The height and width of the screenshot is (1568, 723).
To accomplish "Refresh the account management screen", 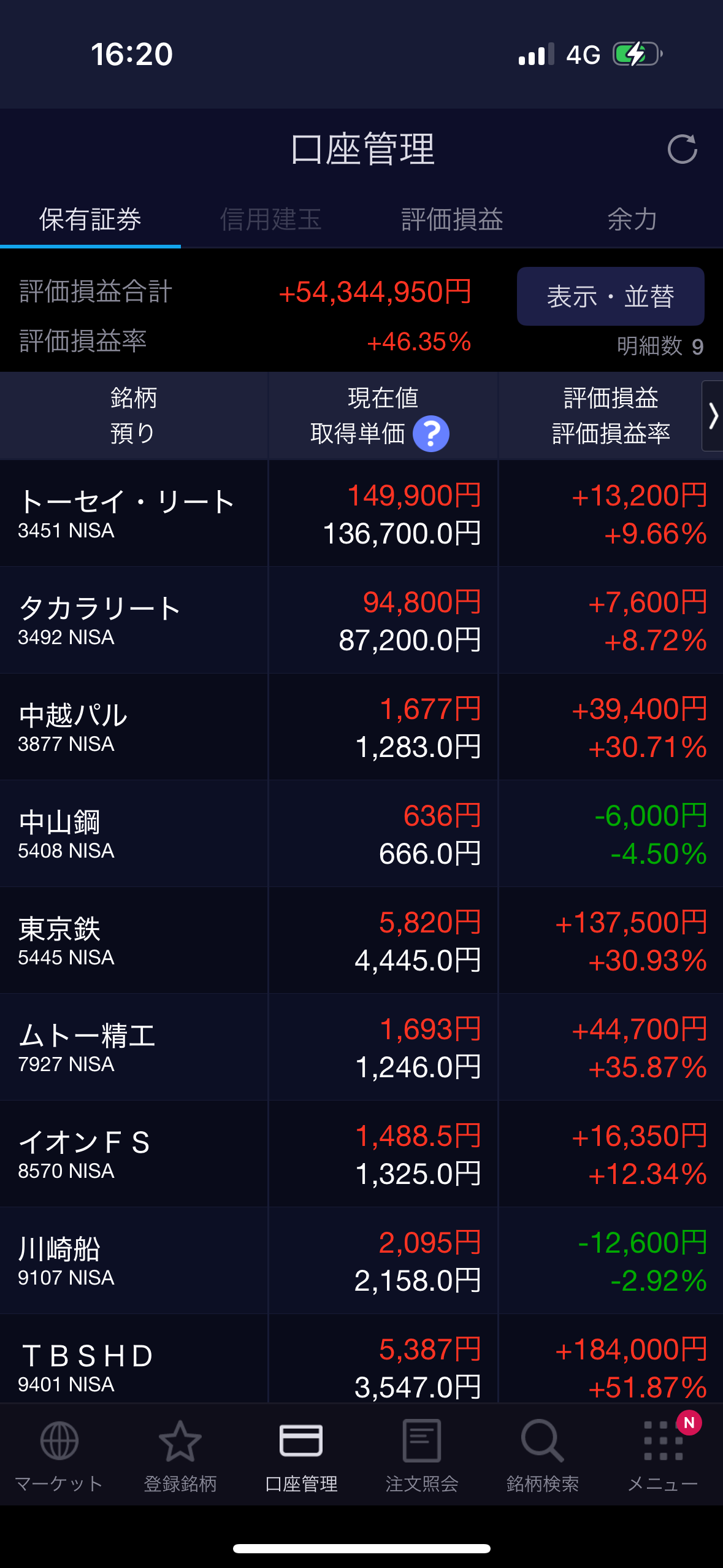I will point(682,149).
